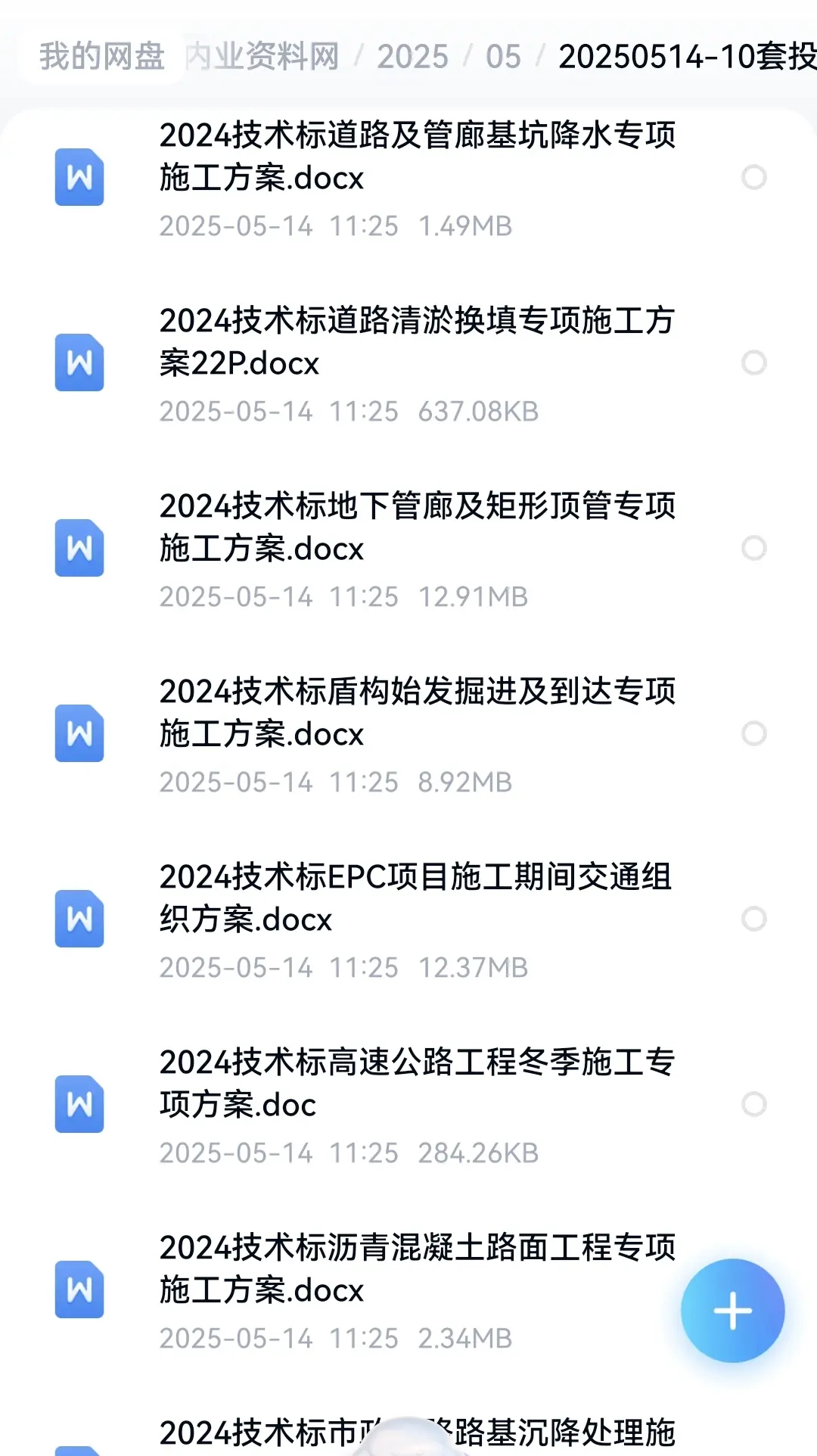The width and height of the screenshot is (817, 1456).
Task: Open 道路清淤换填专项施工方案22P.docx
Action: tap(408, 362)
